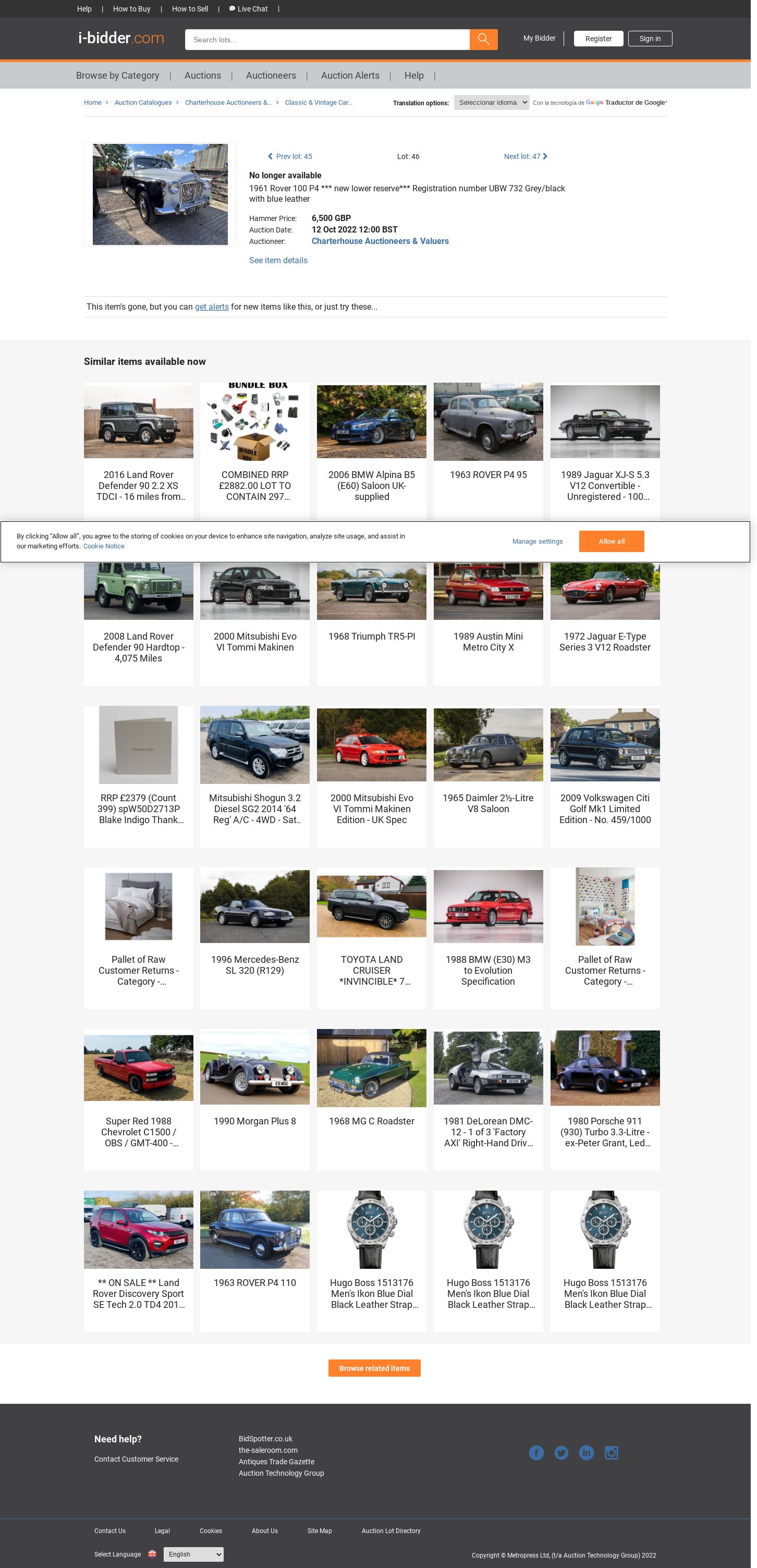Focus the Search lots input field

tap(327, 40)
